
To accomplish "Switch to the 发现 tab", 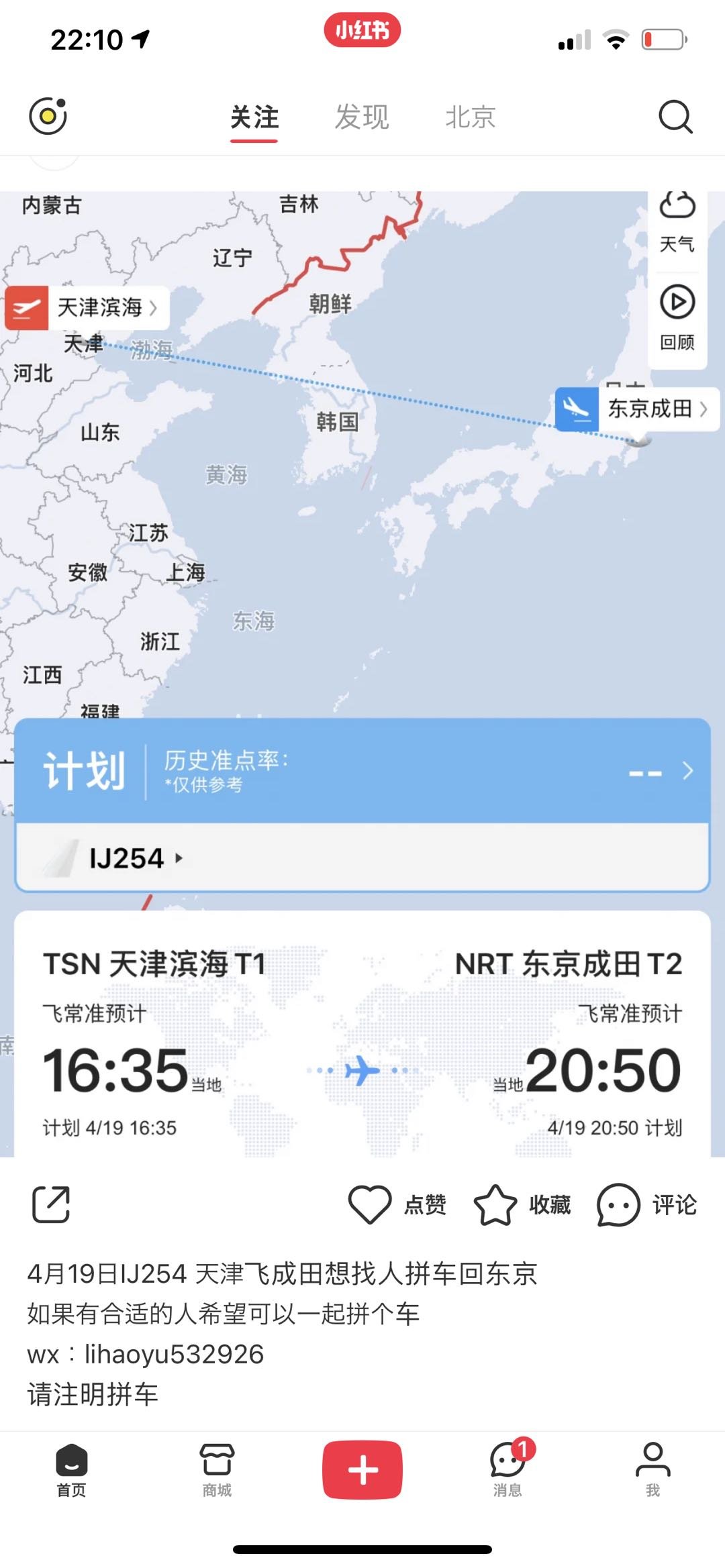I will click(x=362, y=117).
